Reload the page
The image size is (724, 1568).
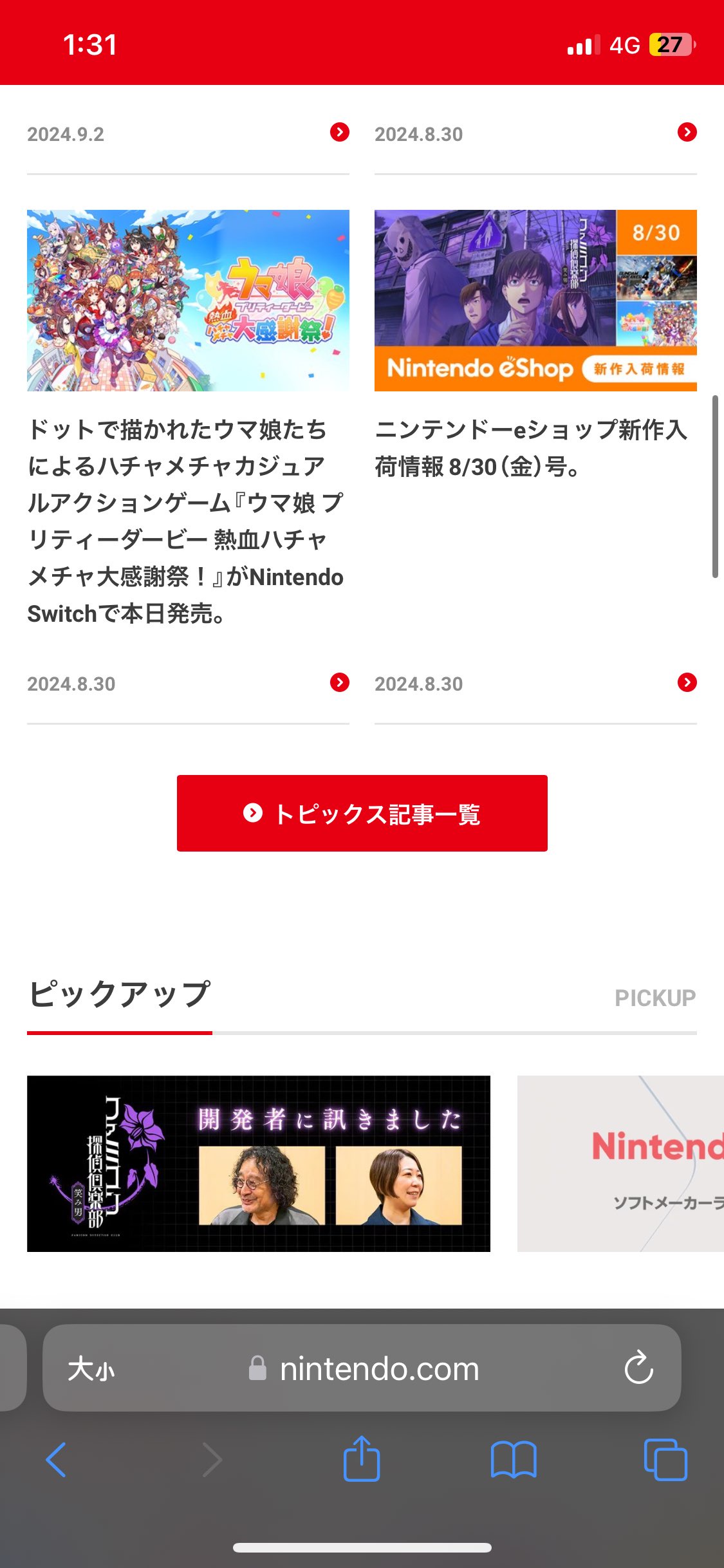(x=638, y=1367)
